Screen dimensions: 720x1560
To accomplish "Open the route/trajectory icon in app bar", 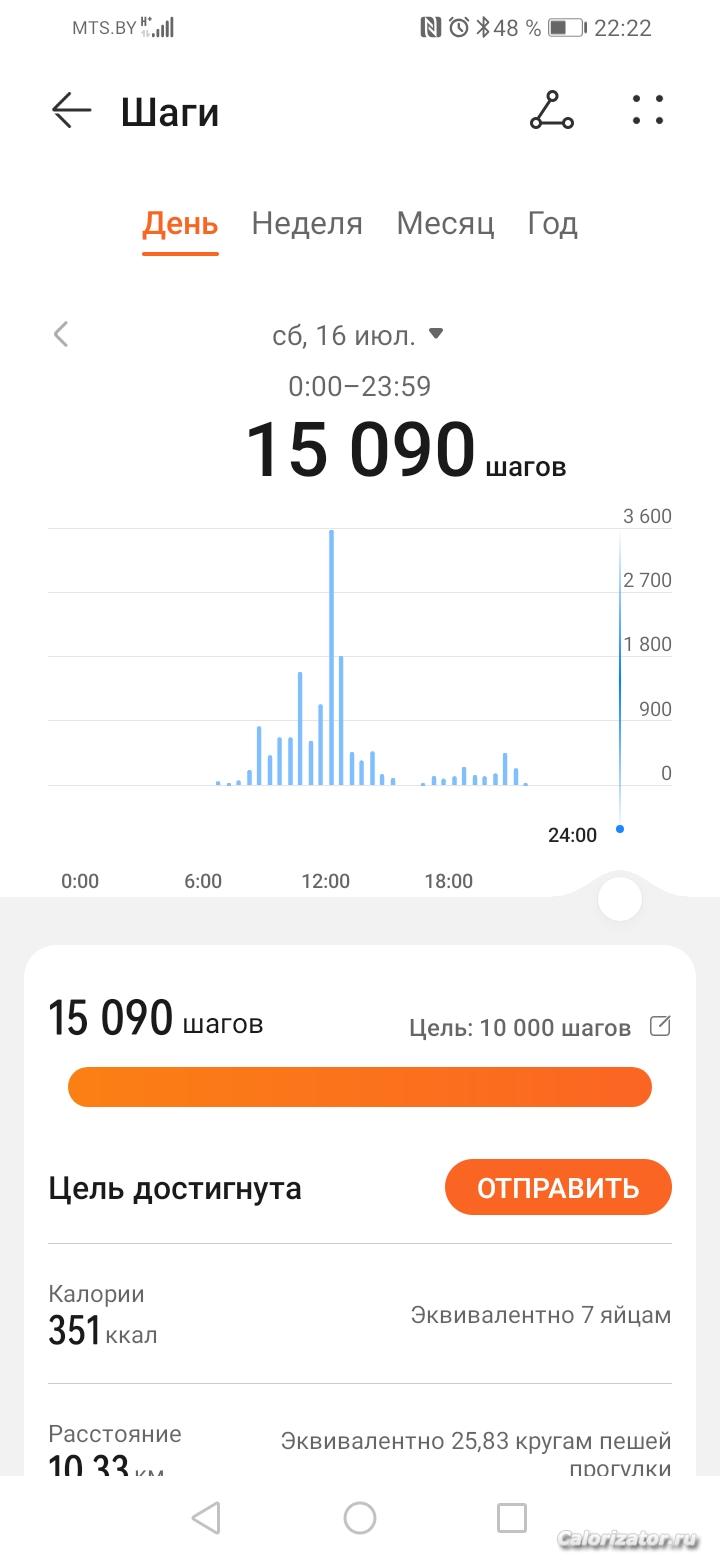I will point(551,111).
